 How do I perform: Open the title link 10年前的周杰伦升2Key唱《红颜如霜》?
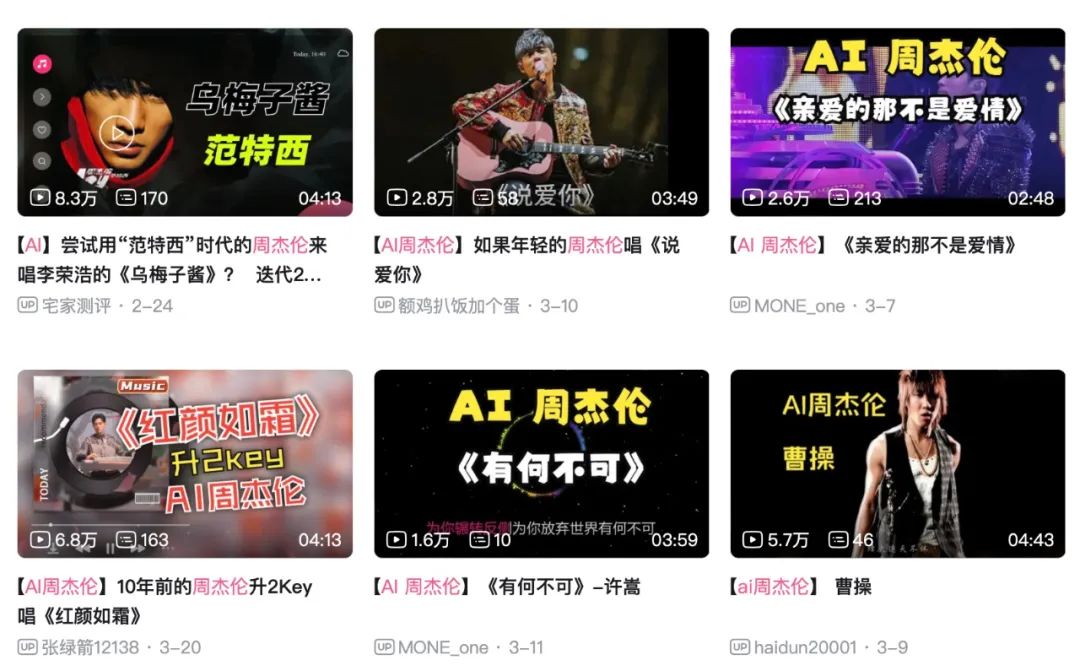[x=165, y=600]
